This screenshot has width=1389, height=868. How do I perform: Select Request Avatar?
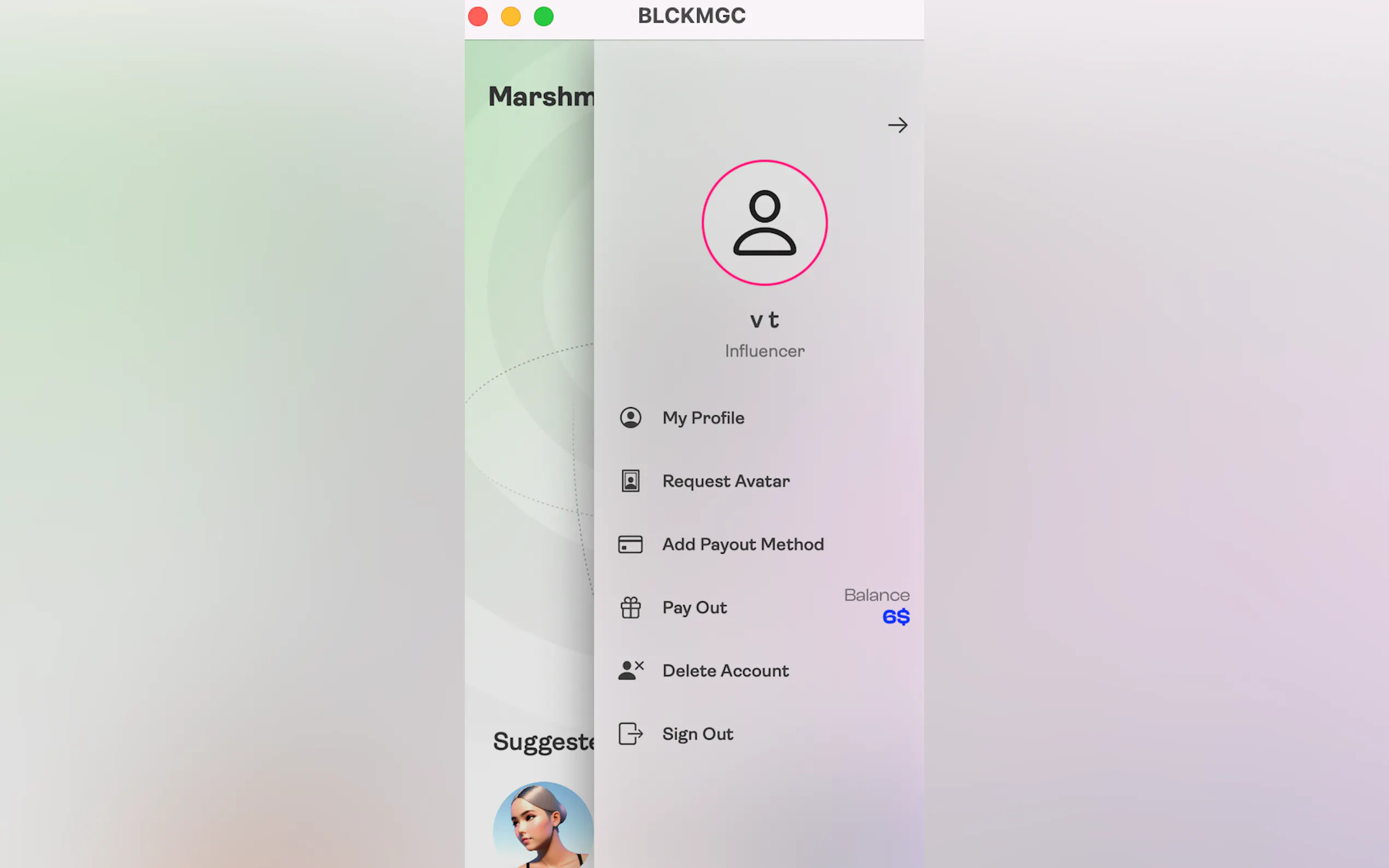click(725, 481)
